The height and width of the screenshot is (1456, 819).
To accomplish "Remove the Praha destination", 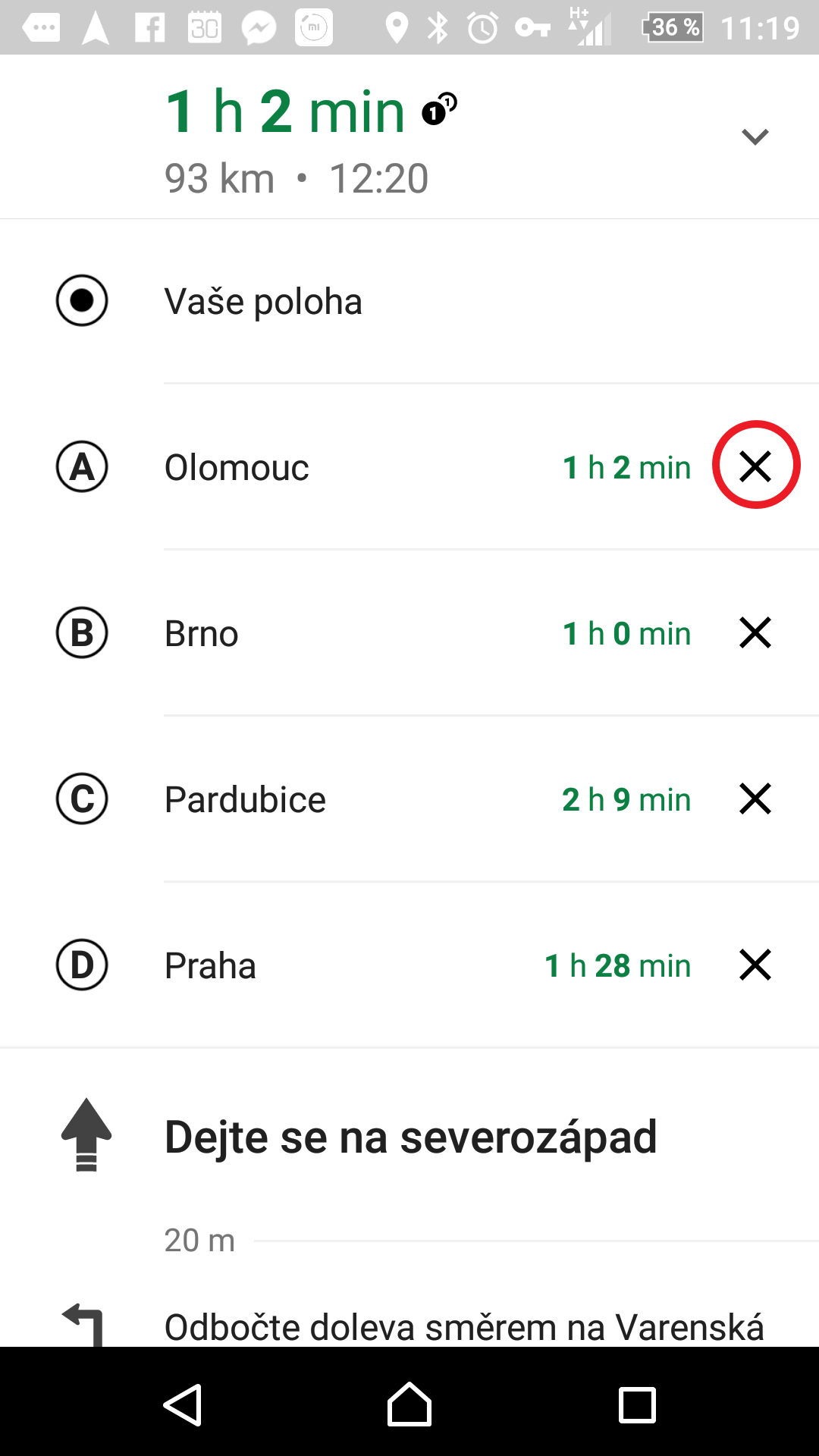I will [x=755, y=965].
